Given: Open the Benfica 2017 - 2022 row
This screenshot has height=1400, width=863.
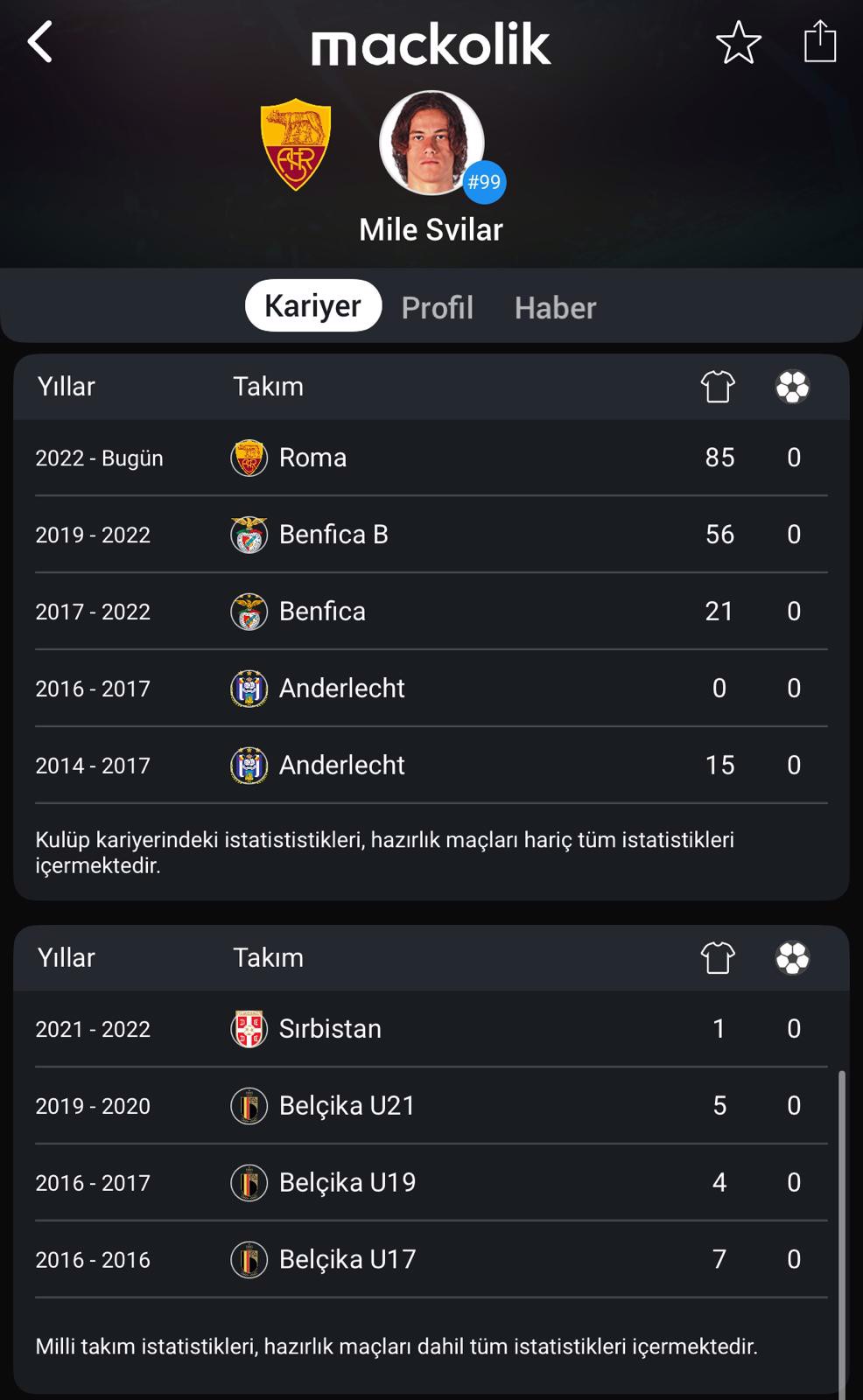Looking at the screenshot, I should [x=431, y=612].
